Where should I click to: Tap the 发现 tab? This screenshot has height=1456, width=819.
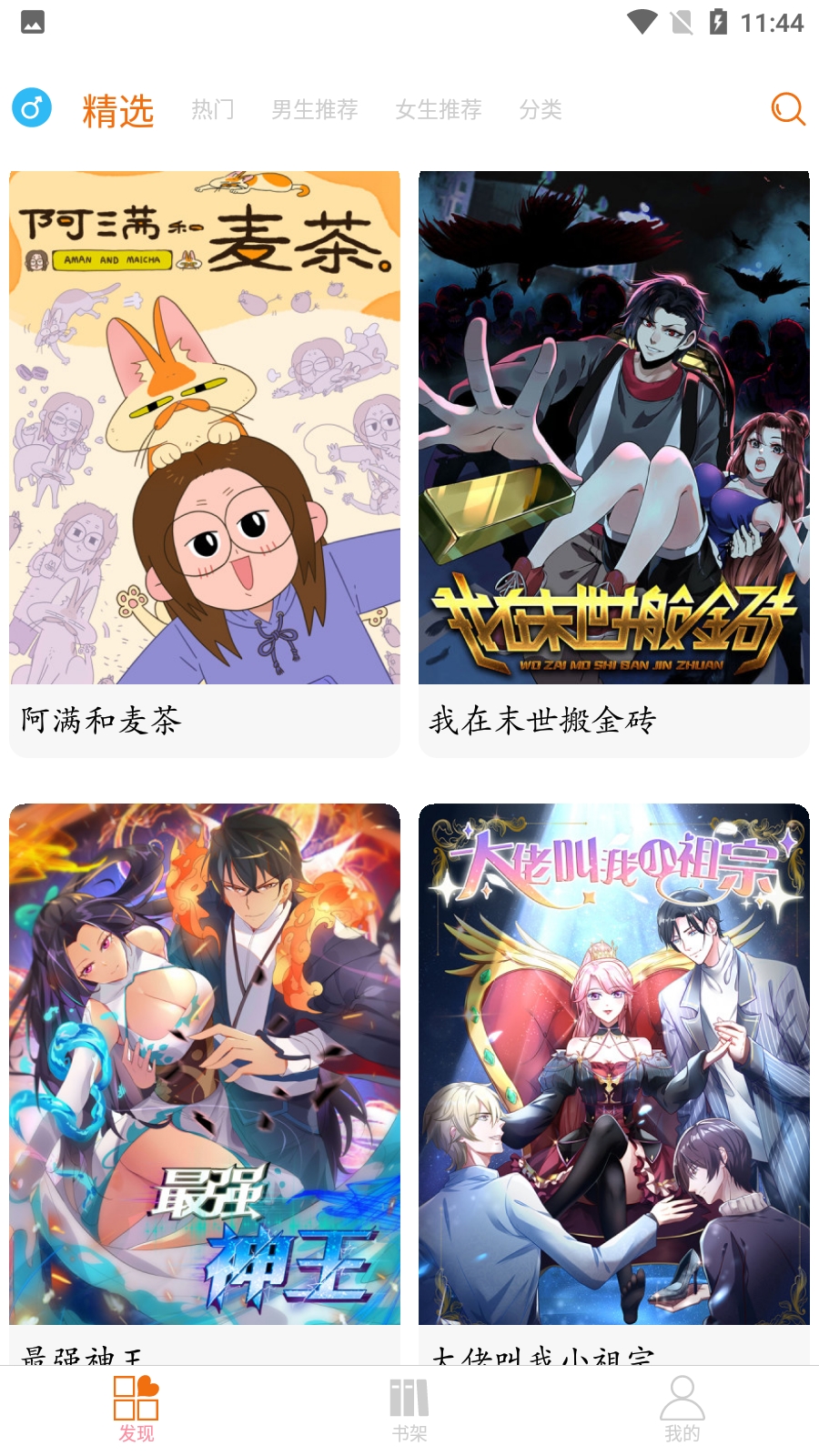pyautogui.click(x=136, y=1409)
